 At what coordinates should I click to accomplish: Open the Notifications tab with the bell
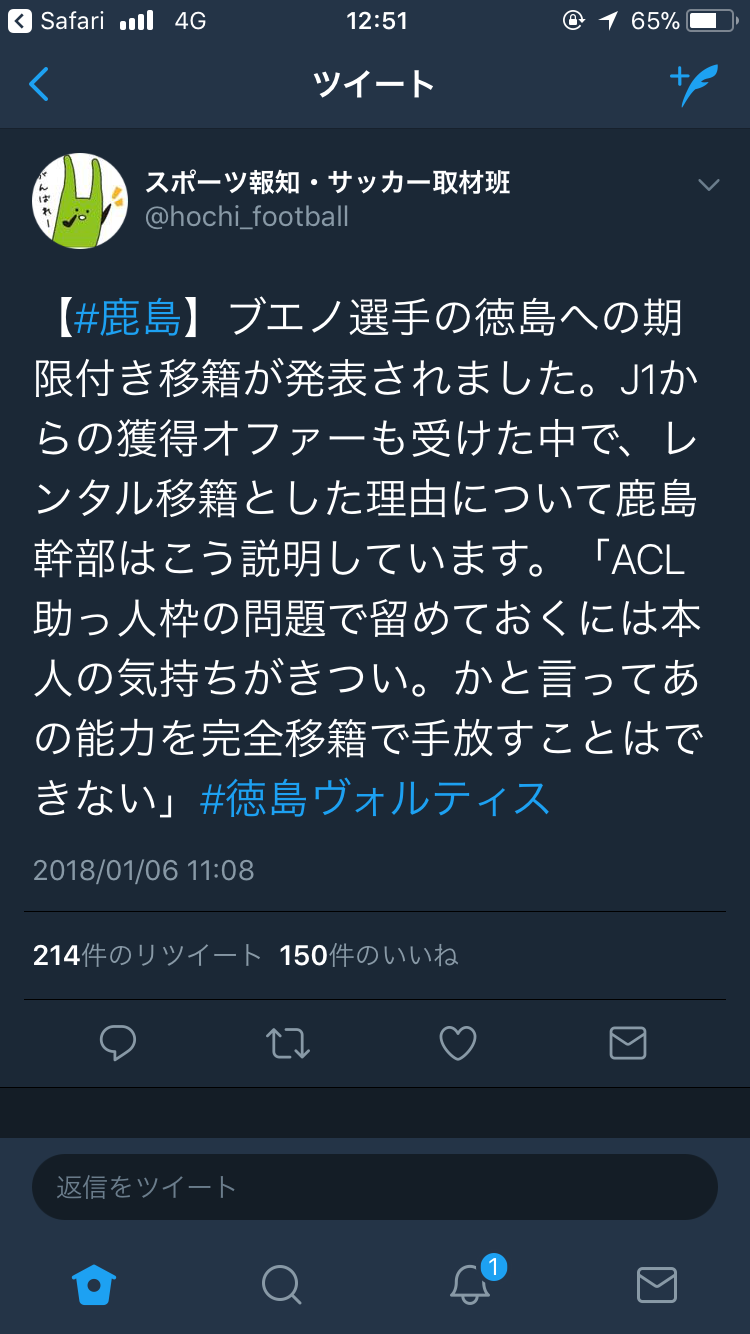click(x=470, y=1282)
